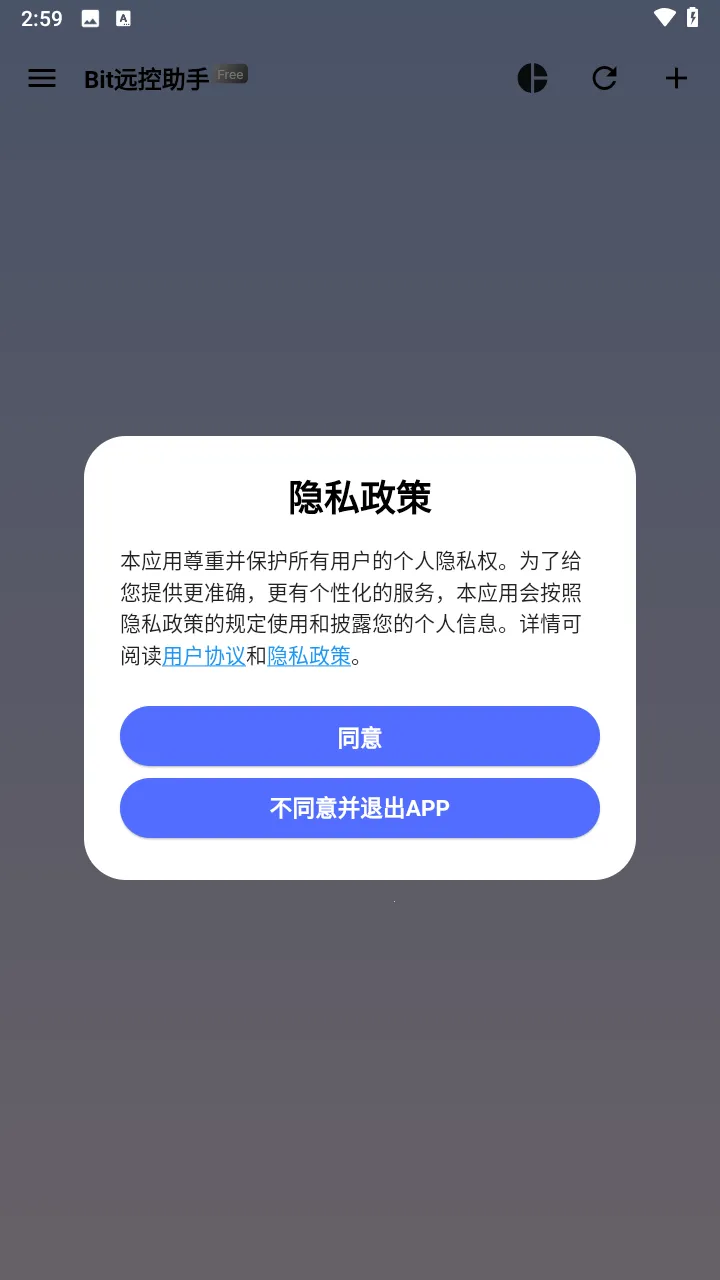Tap the half-circle layout icon in toolbar

point(533,78)
